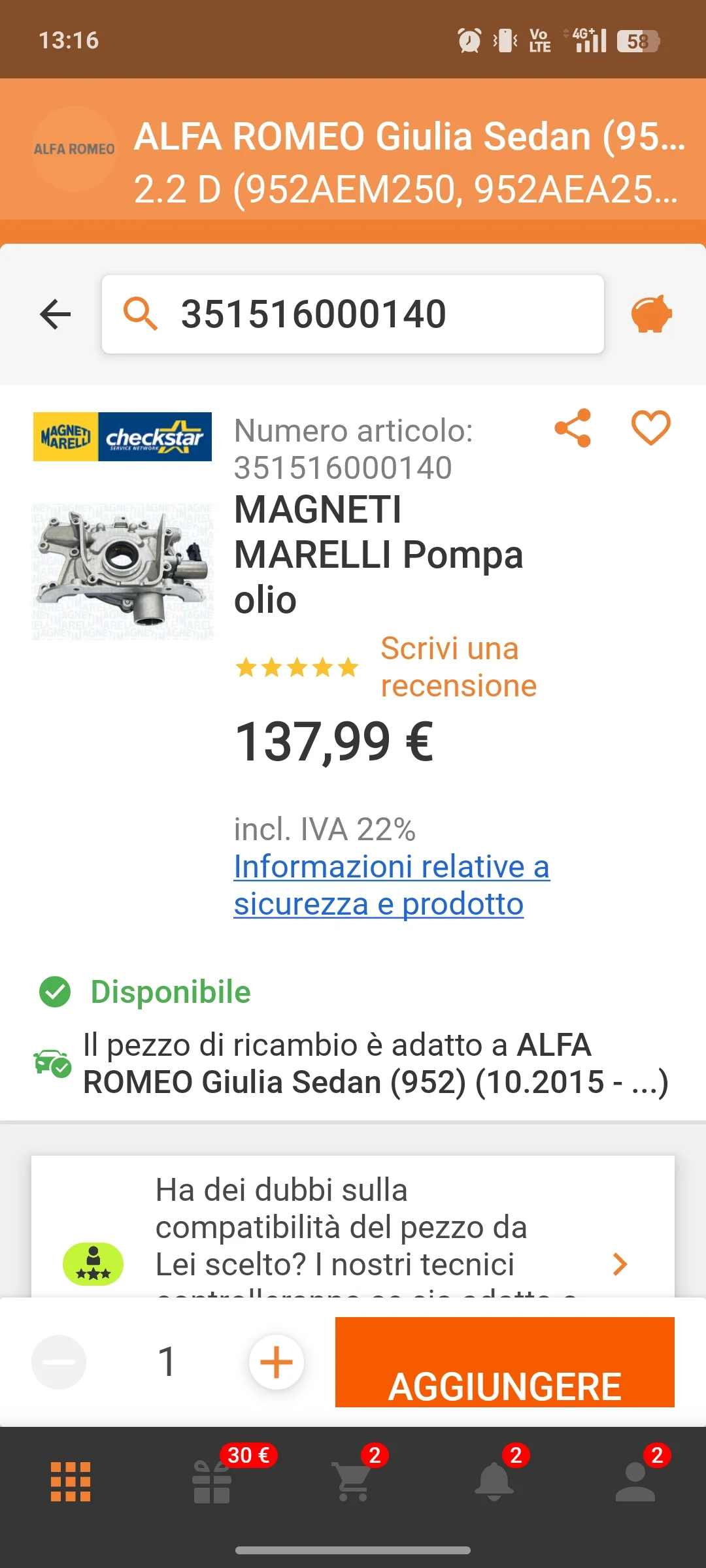
Task: Go back using the arrow icon
Action: [55, 314]
